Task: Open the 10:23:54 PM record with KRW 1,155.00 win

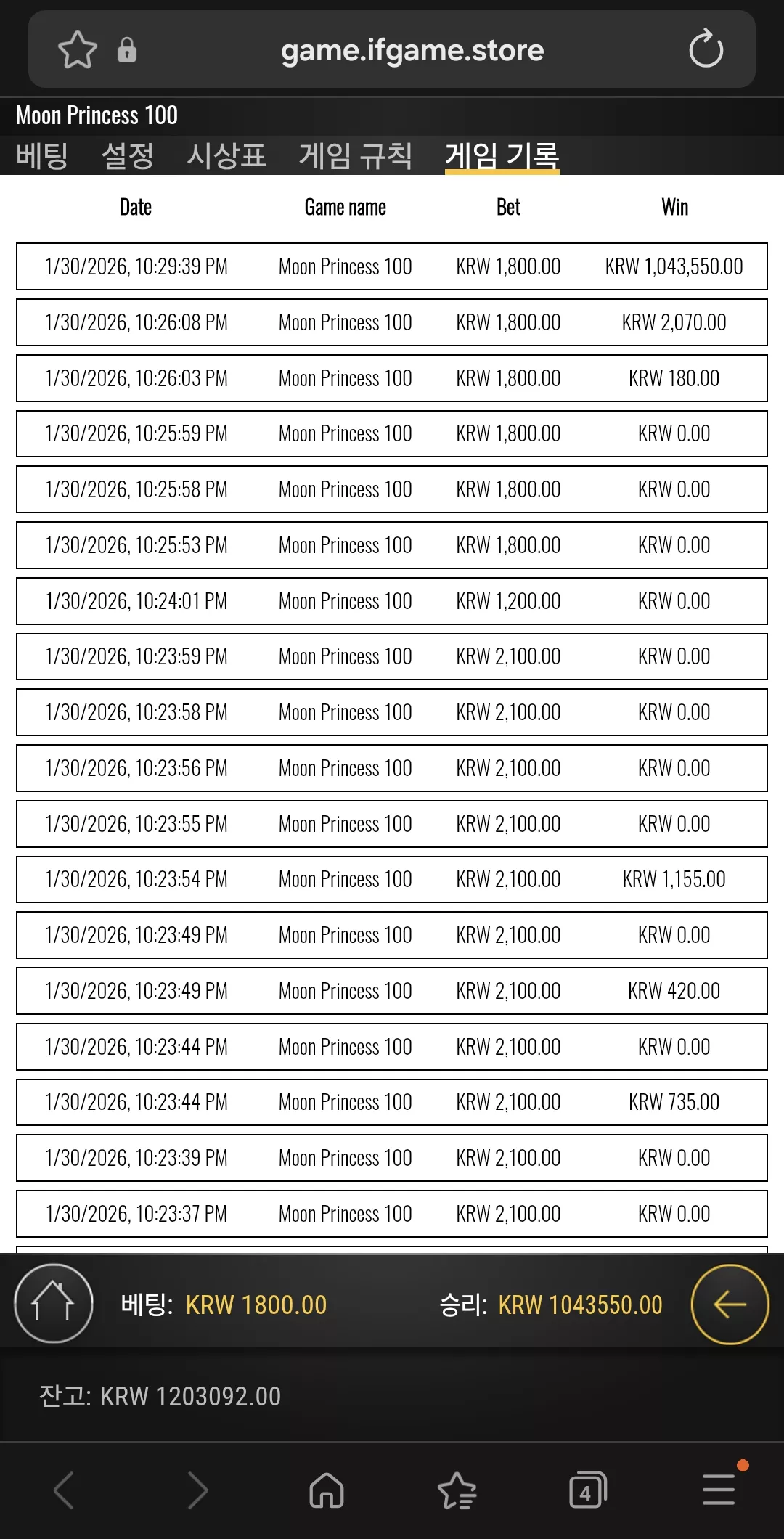Action: coord(392,879)
